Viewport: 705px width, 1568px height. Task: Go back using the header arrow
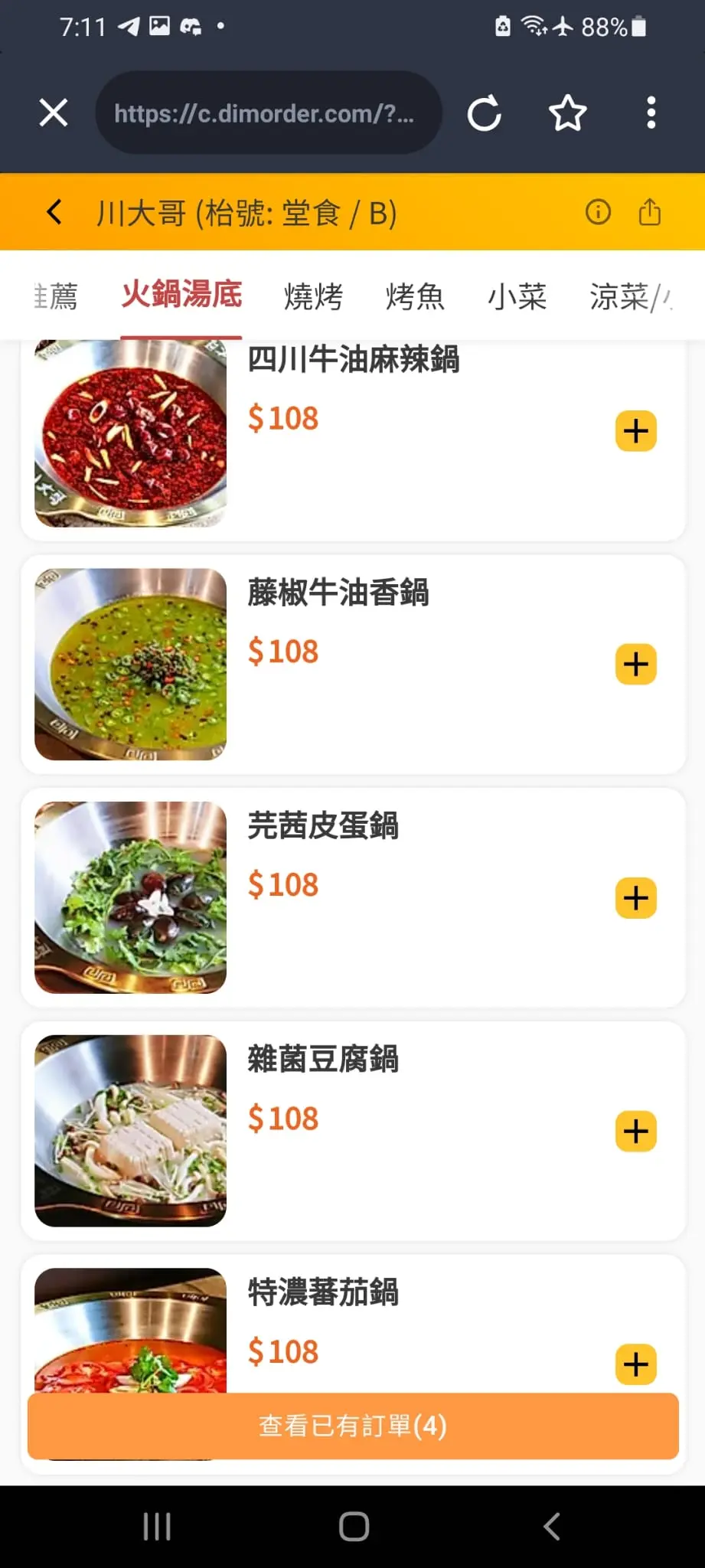coord(54,212)
